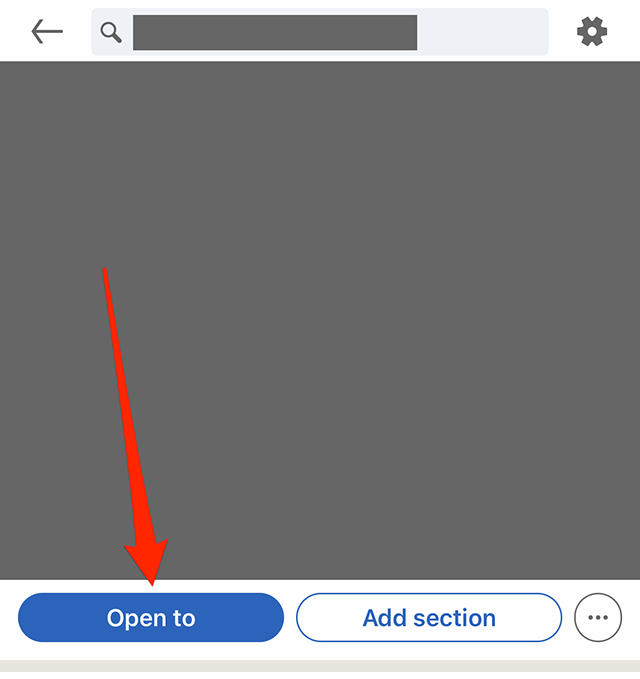Tap the Open to button

click(x=151, y=618)
